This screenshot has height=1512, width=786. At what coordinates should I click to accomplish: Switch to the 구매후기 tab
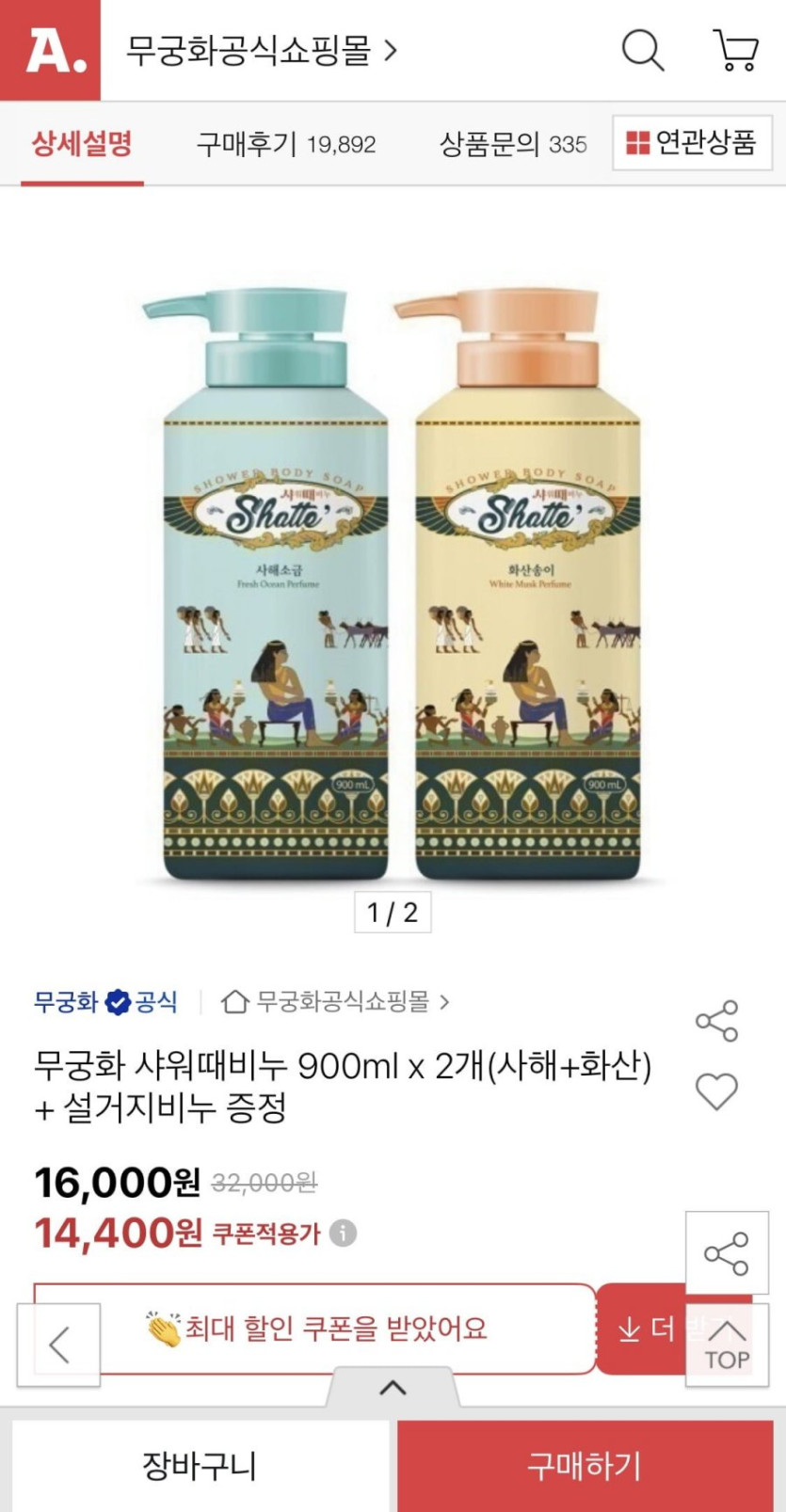285,144
